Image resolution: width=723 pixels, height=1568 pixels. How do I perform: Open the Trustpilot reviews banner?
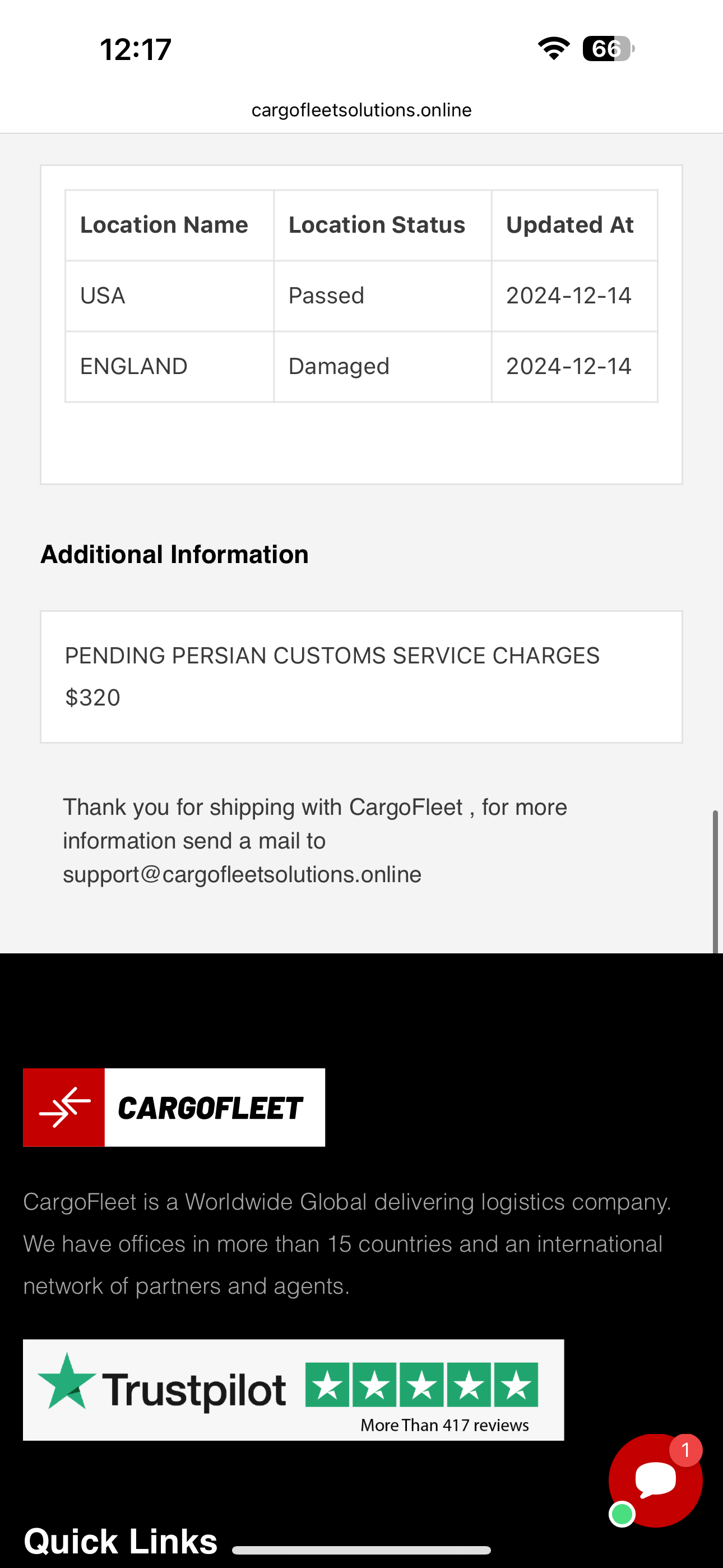click(x=293, y=1390)
